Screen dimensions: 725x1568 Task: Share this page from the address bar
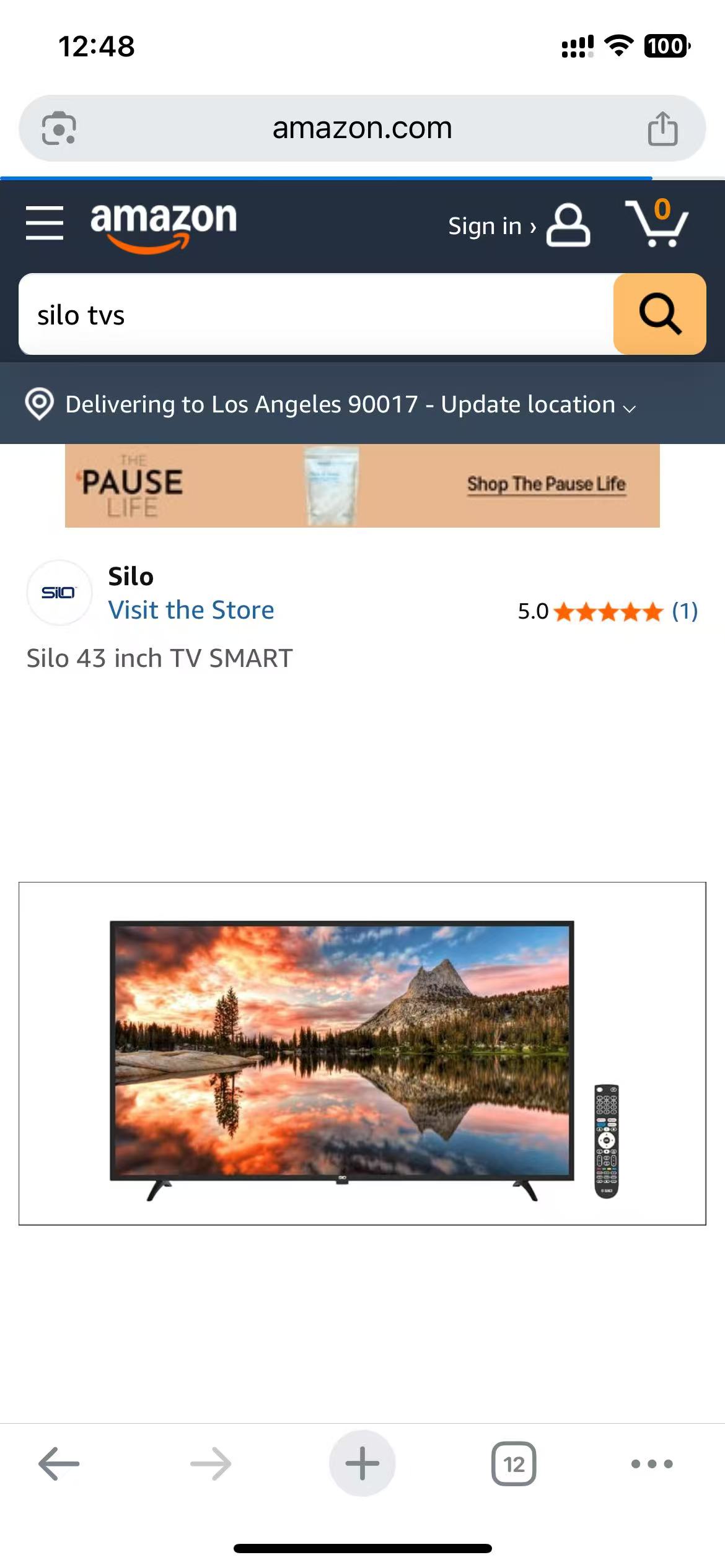click(662, 129)
